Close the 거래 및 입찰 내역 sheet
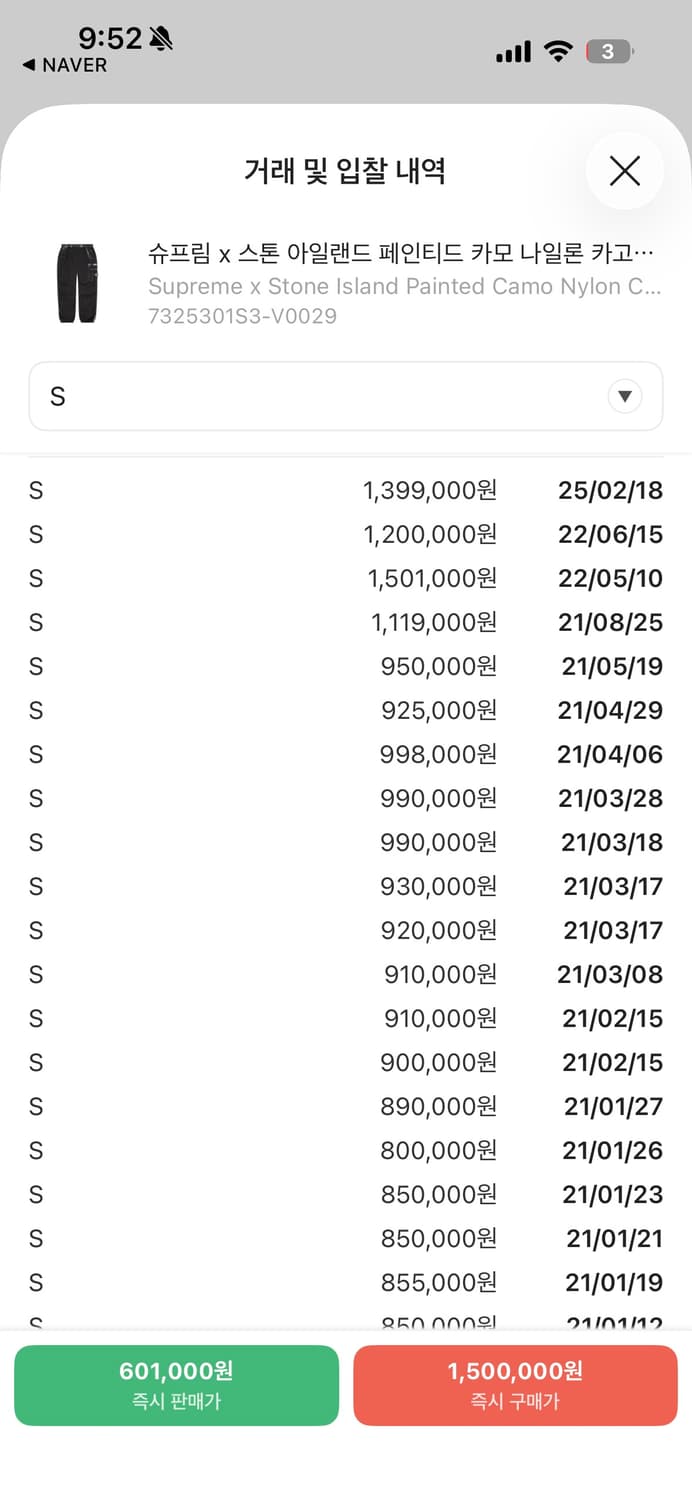Screen dimensions: 692x1500 coord(625,171)
